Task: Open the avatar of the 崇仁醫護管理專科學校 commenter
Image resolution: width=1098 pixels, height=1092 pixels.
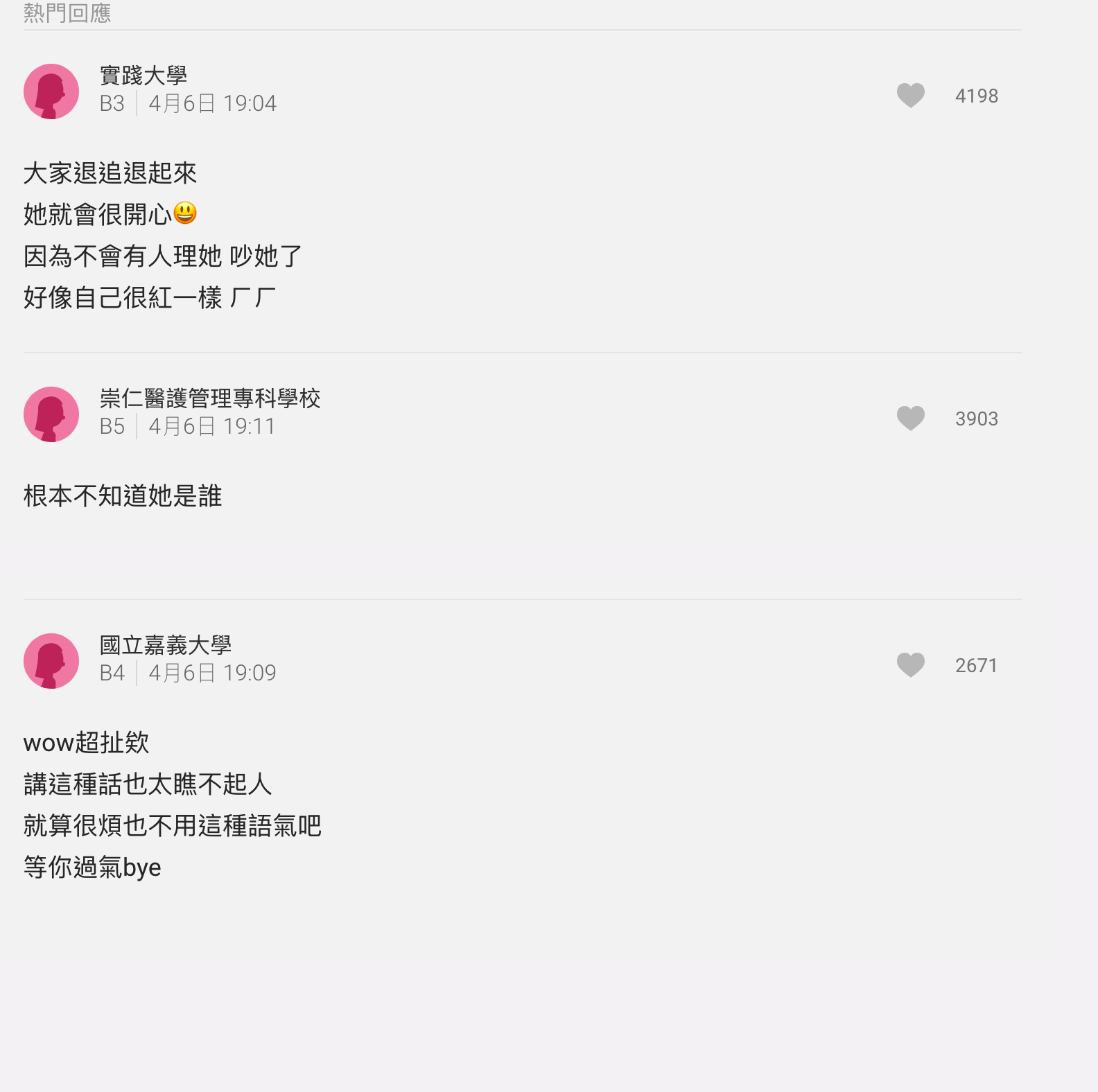Action: pos(51,414)
